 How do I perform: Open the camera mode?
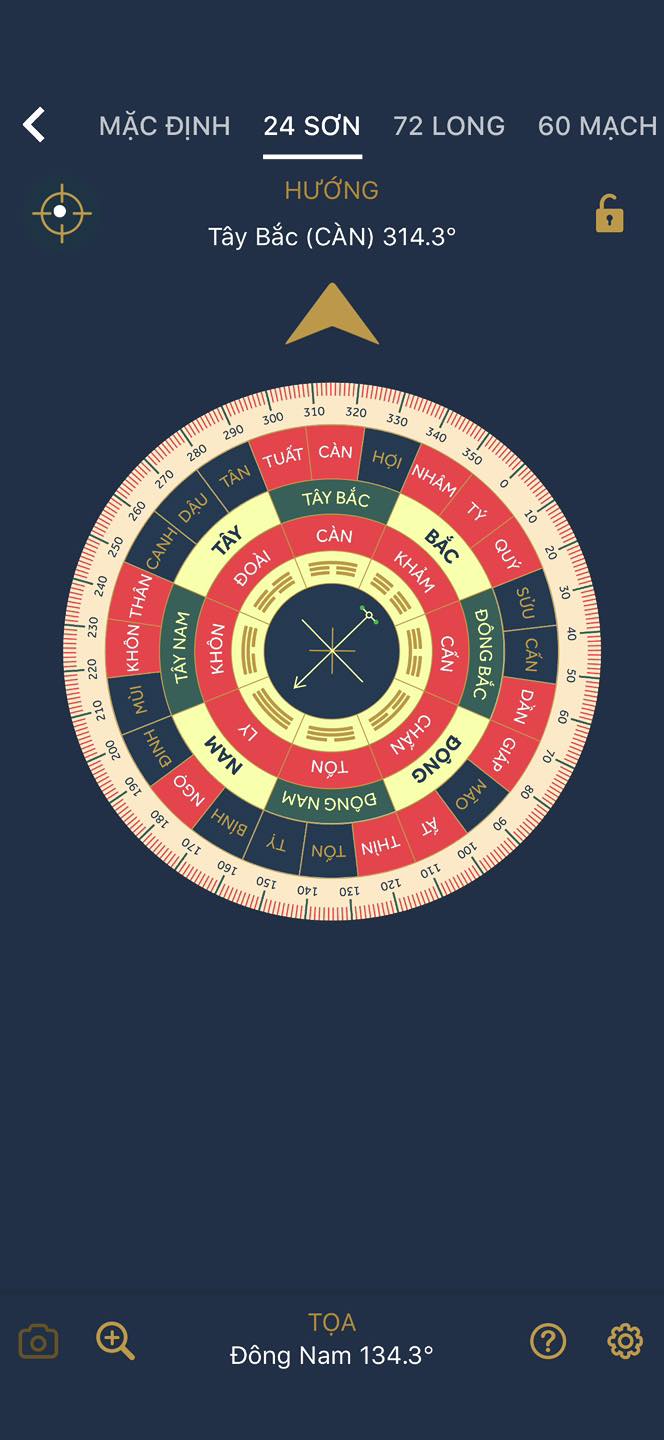(39, 1341)
